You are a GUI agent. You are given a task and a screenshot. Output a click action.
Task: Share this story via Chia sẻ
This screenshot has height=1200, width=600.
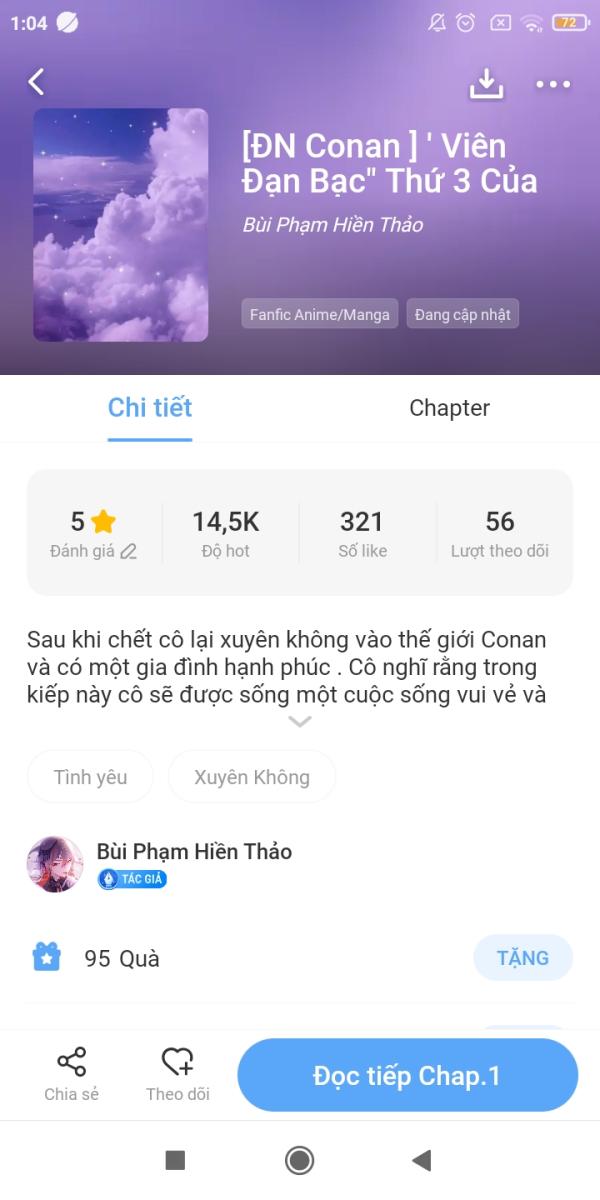(71, 1075)
